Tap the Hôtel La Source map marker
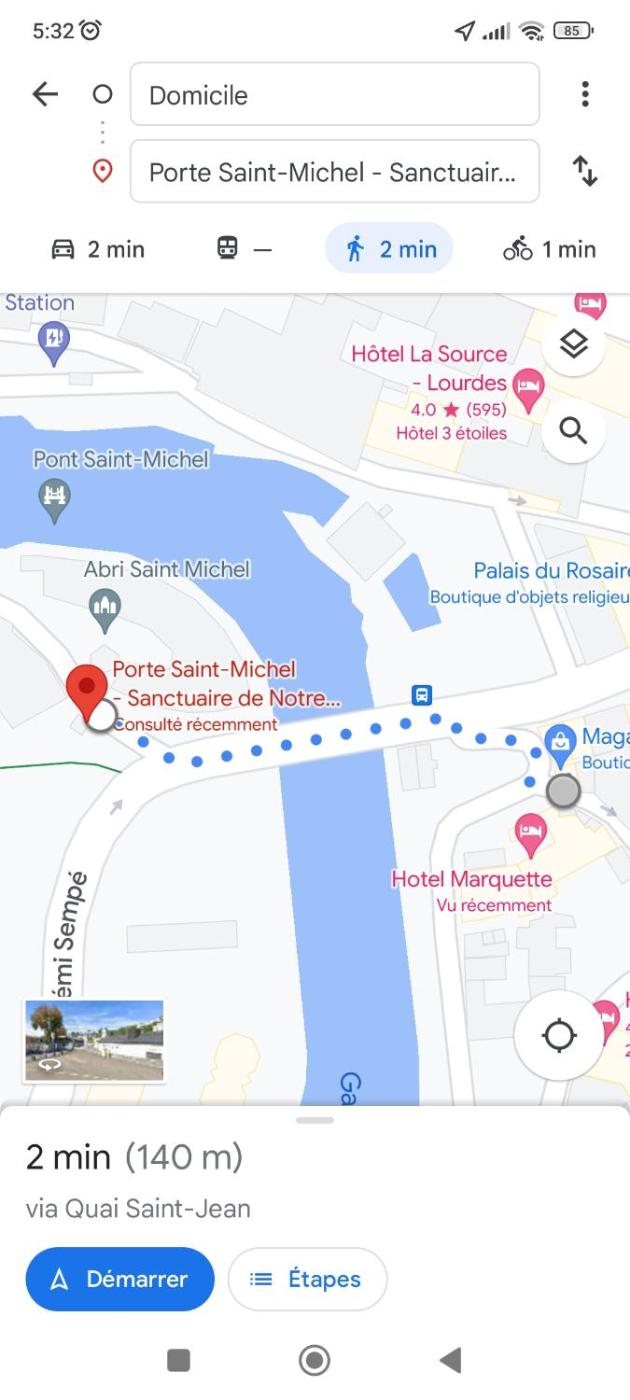Viewport: 630px width, 1400px height. pos(526,384)
